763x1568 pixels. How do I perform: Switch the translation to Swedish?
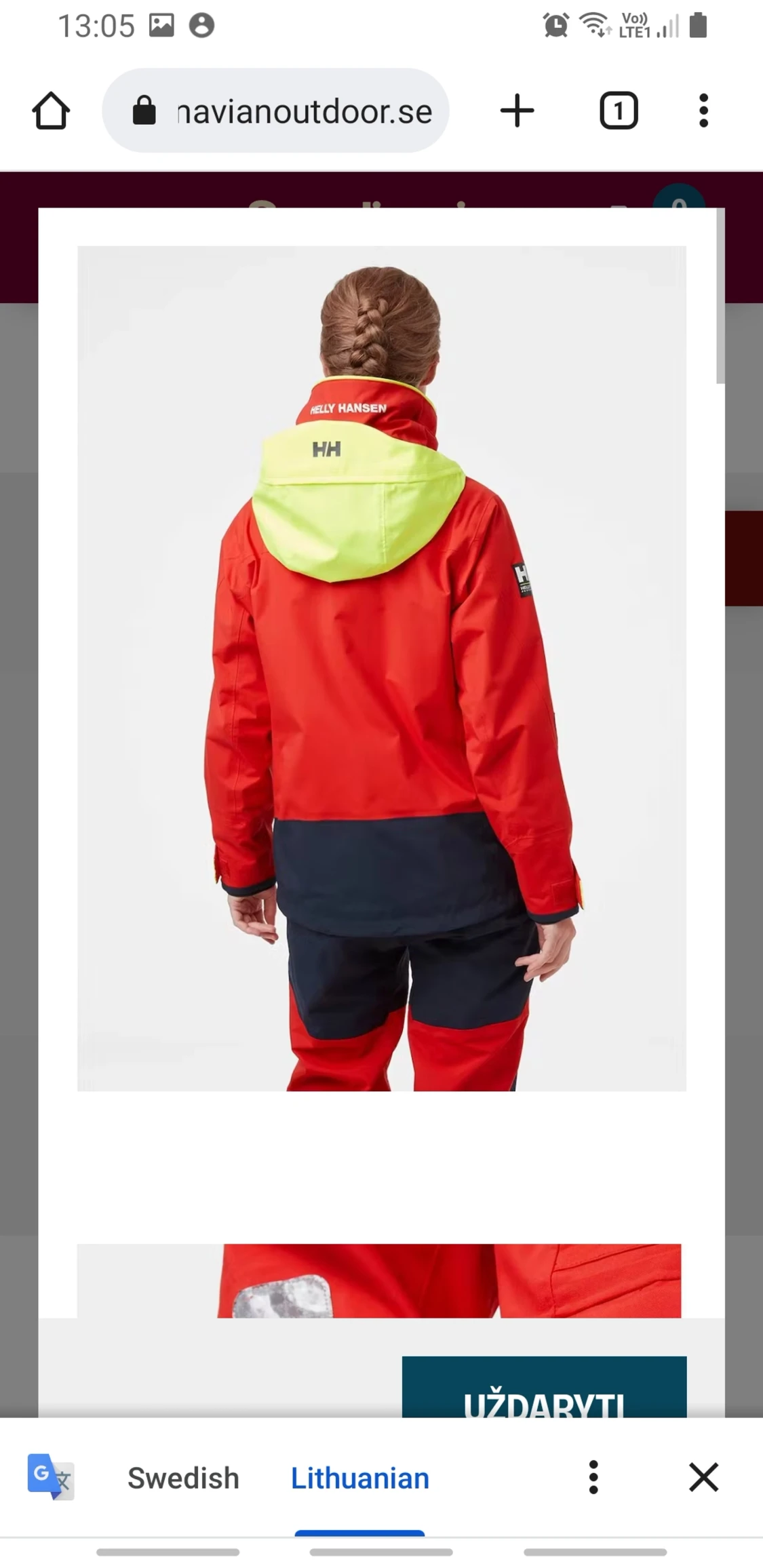183,1478
